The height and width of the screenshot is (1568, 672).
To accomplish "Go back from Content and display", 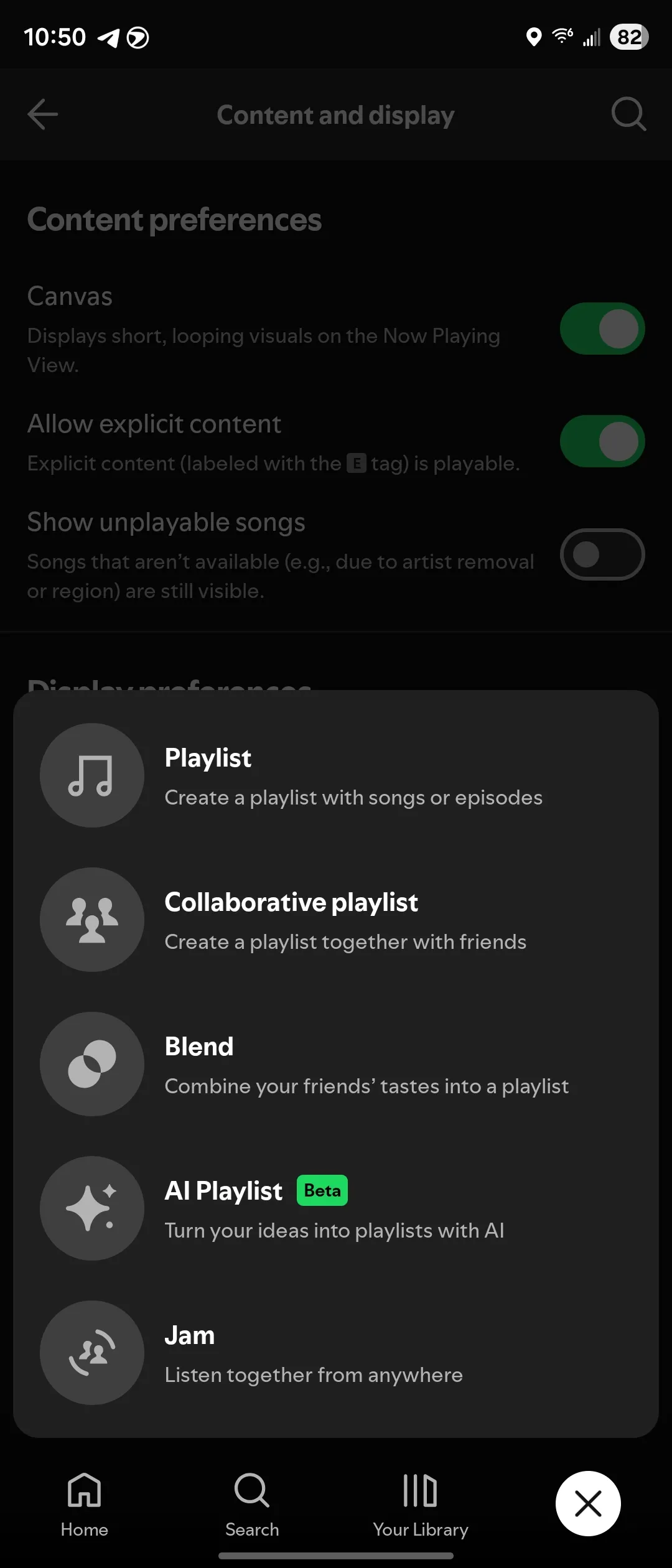I will pos(42,114).
